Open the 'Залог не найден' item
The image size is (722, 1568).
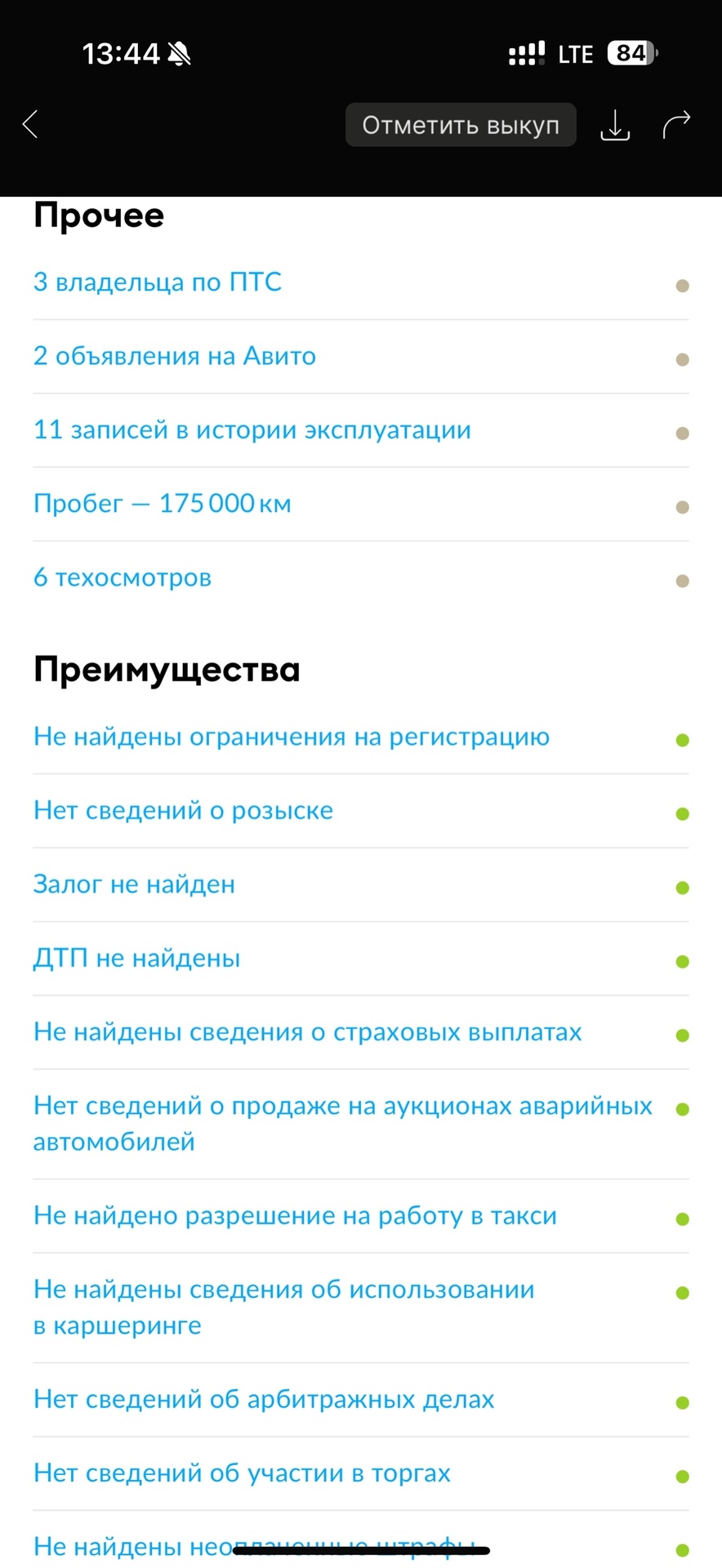coord(135,884)
